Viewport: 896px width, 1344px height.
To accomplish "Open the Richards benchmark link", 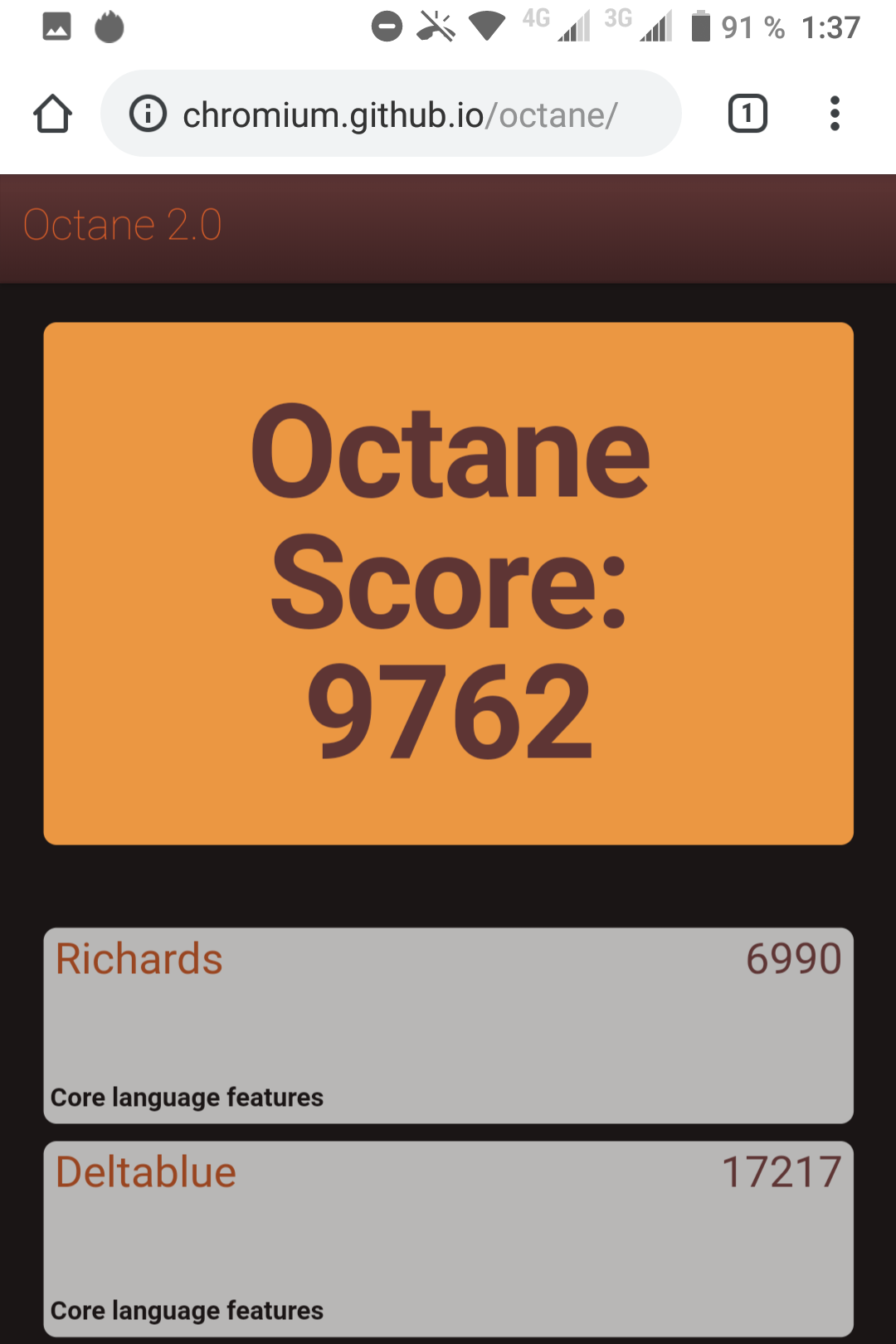I will pos(139,959).
